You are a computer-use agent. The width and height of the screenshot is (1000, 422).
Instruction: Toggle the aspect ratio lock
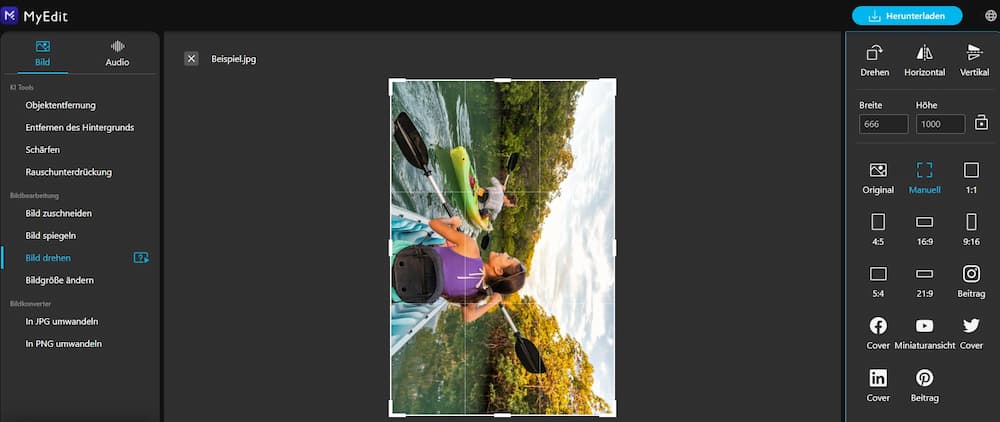981,123
